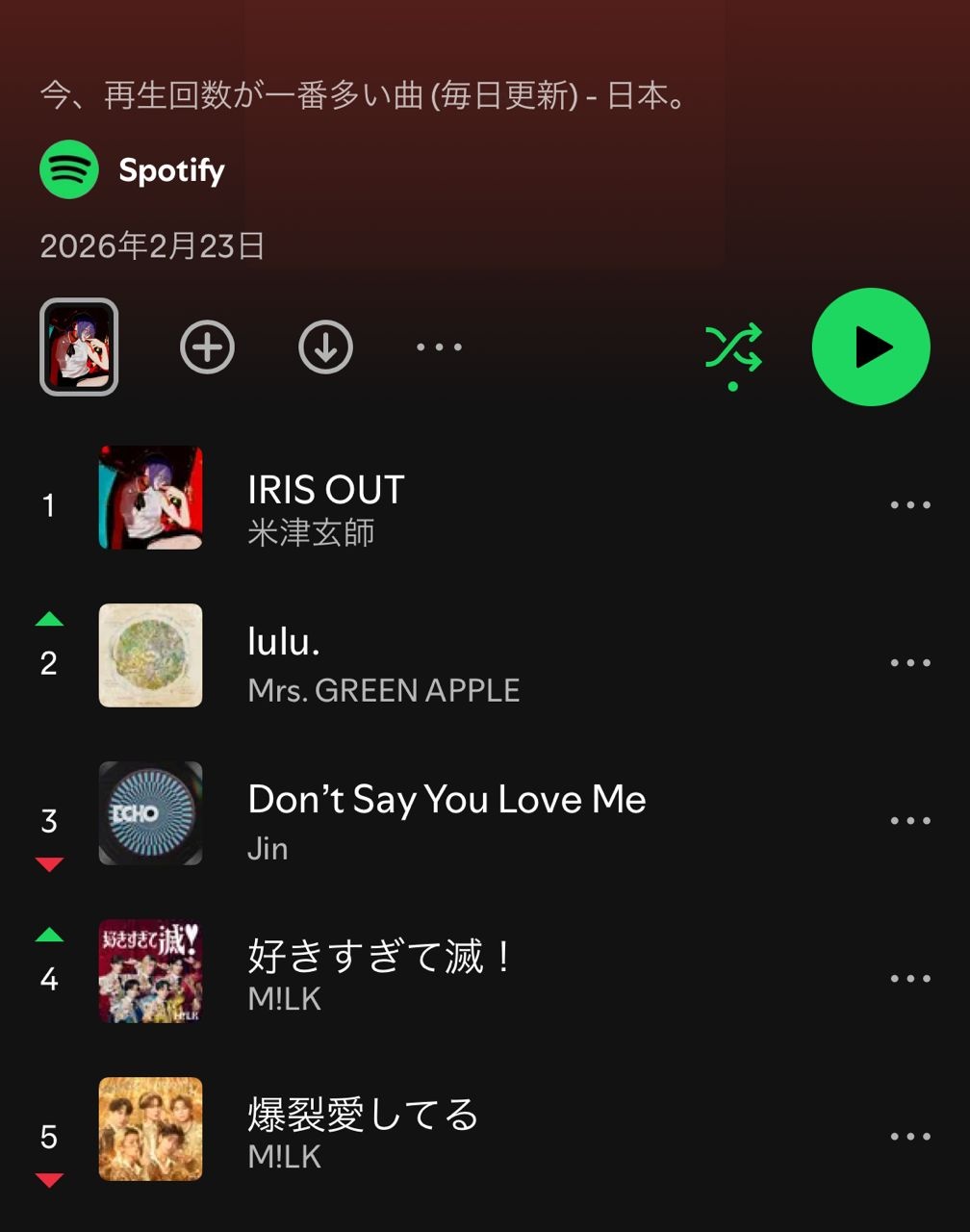Open more options for IRIS OUT
Viewport: 970px width, 1232px height.
tap(909, 505)
